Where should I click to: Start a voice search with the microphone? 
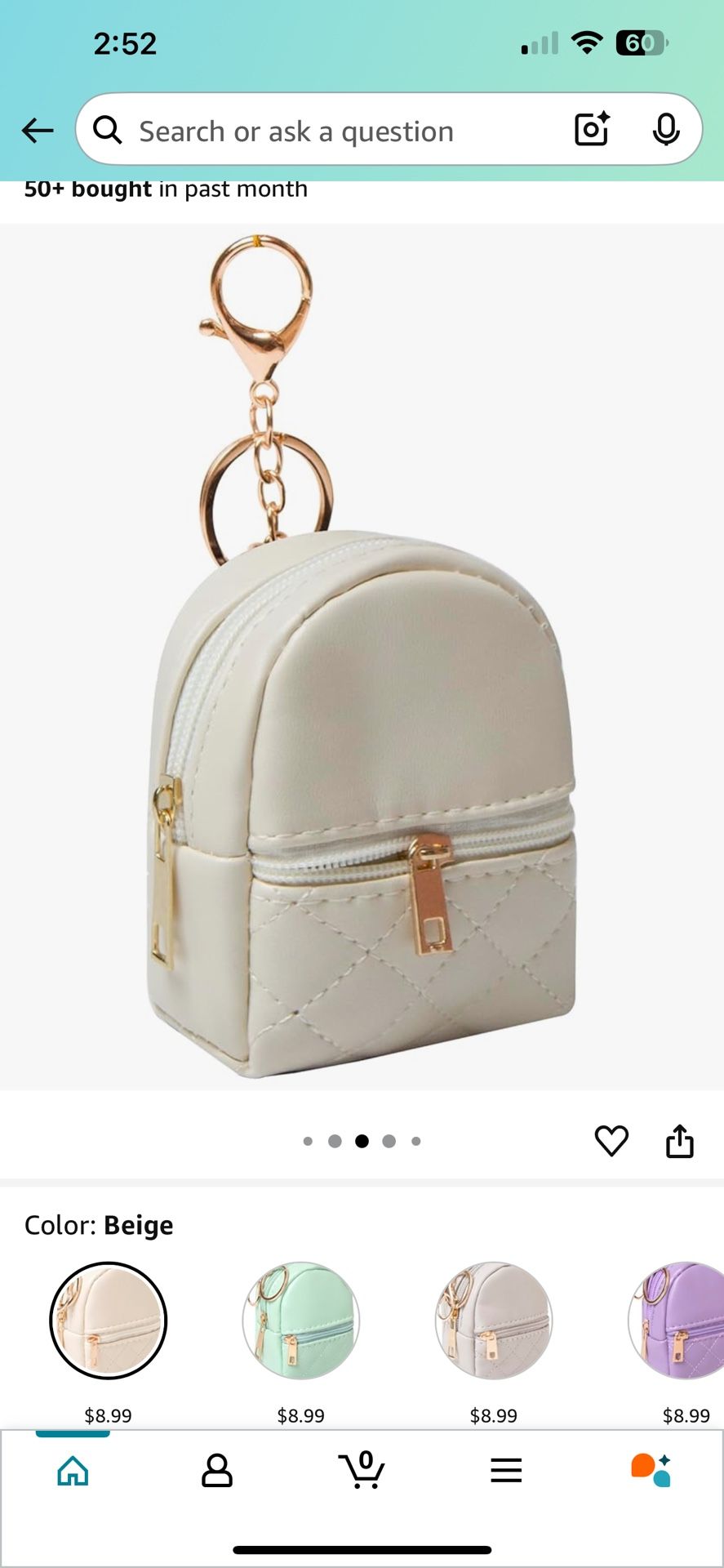point(667,130)
